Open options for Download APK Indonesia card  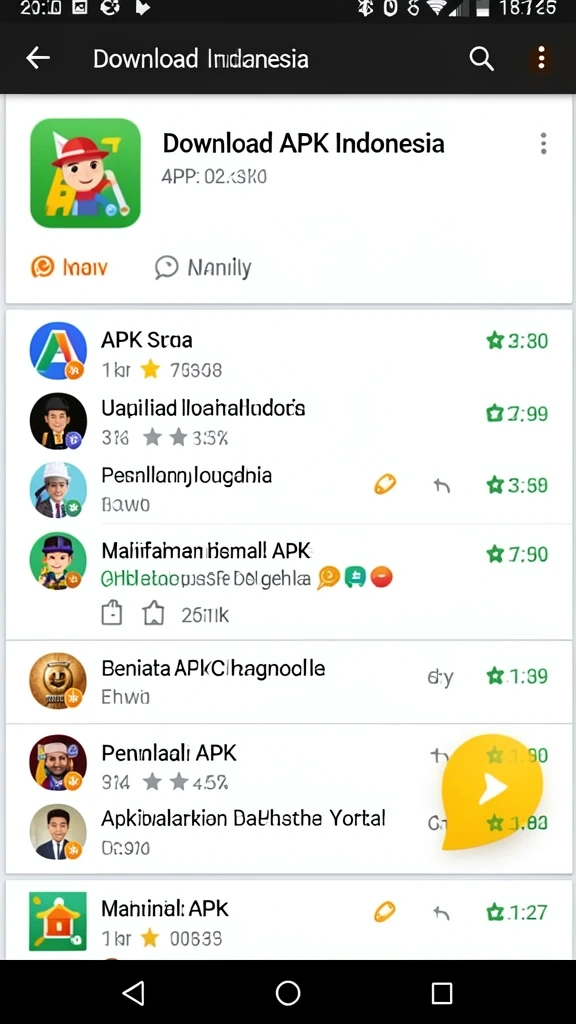click(x=543, y=144)
